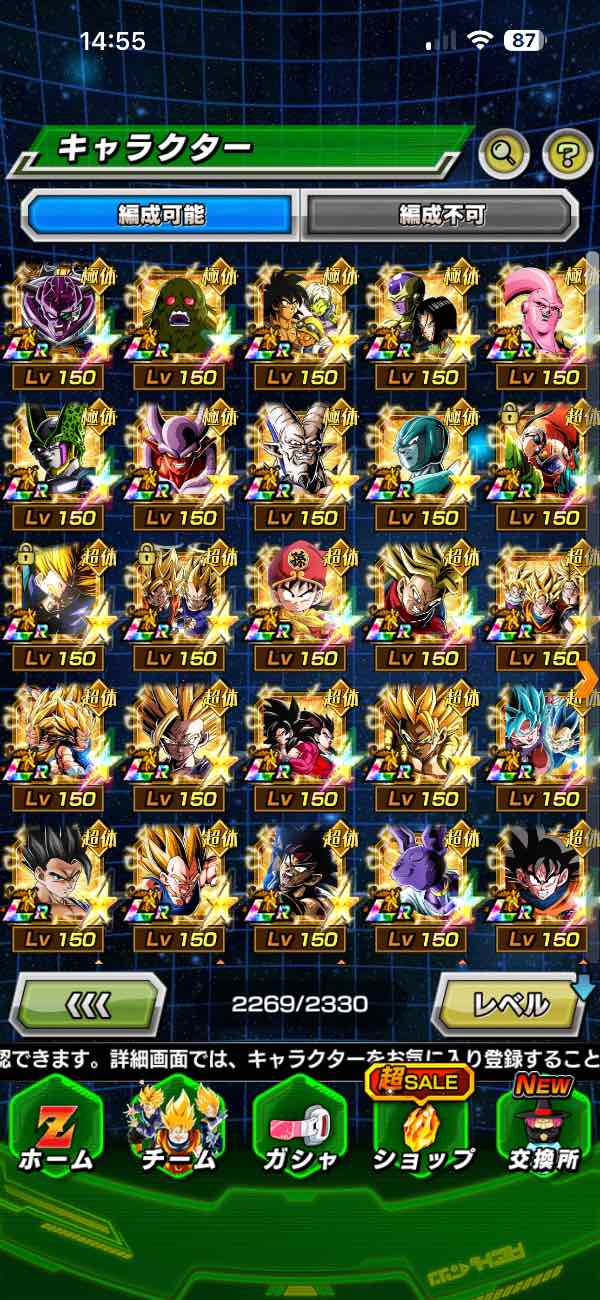Screen dimensions: 600x1300
Task: Open the ショップ menu
Action: pos(423,1128)
